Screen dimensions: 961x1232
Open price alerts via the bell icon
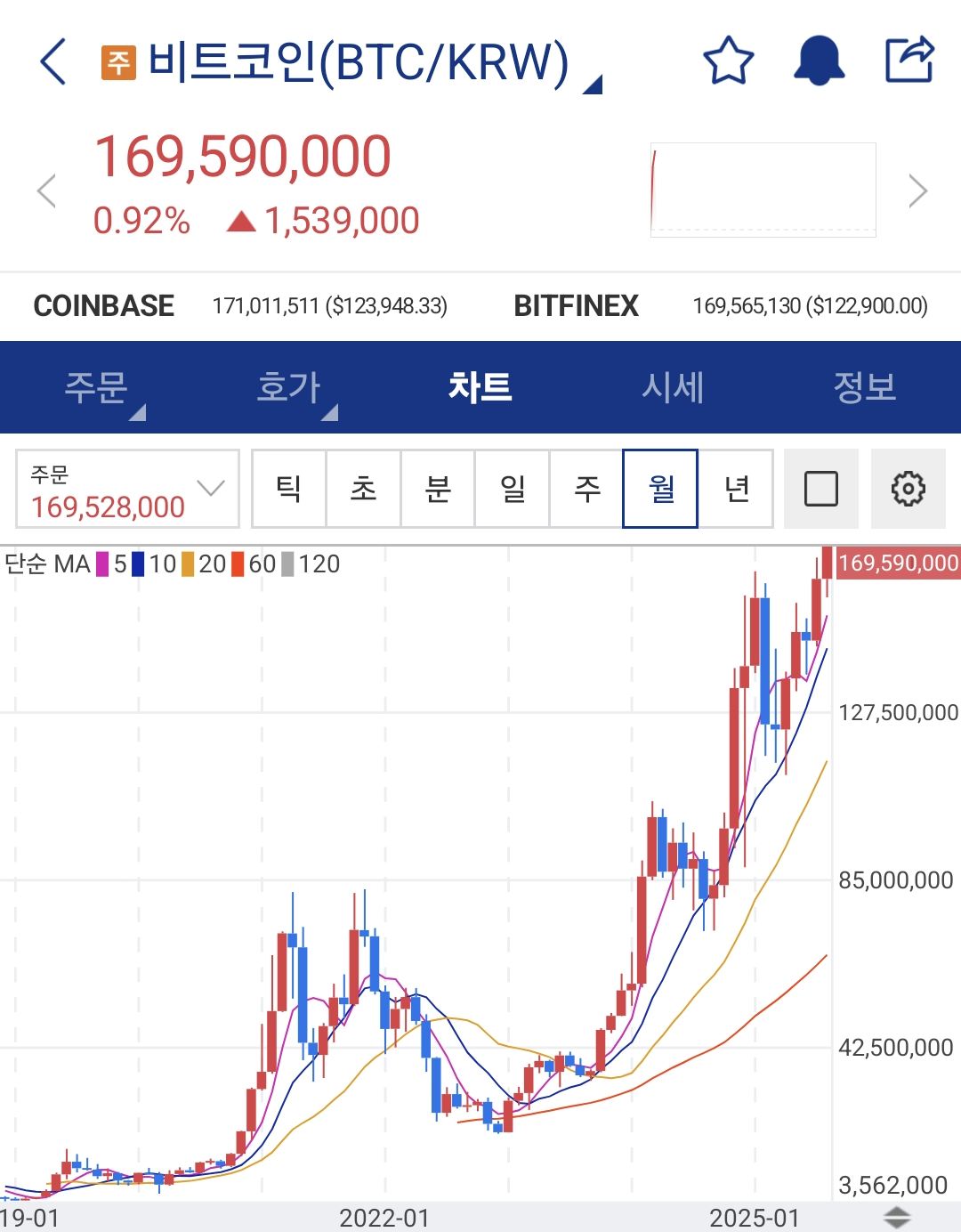818,61
